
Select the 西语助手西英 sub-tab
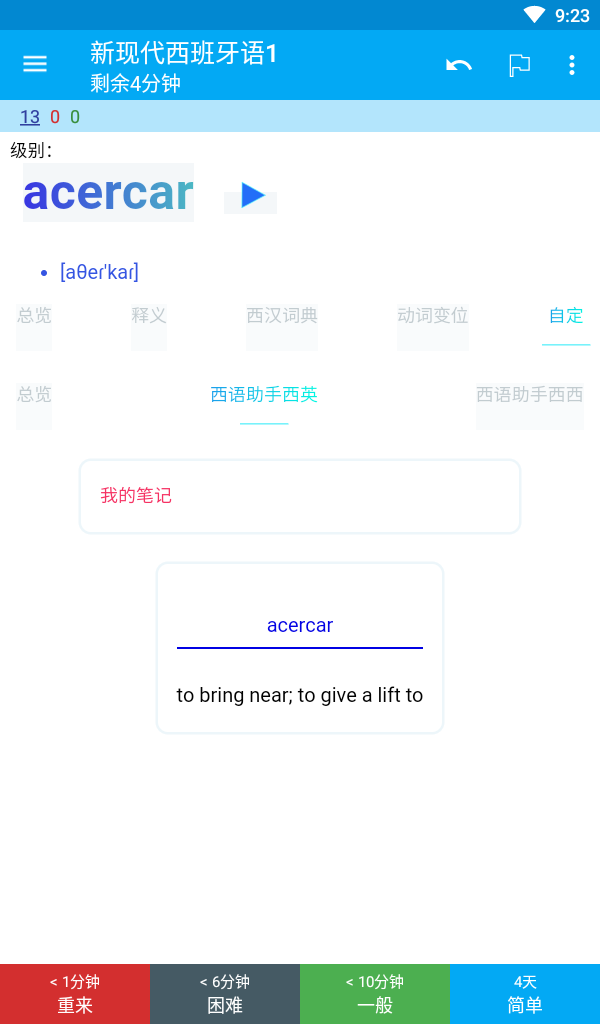click(264, 396)
